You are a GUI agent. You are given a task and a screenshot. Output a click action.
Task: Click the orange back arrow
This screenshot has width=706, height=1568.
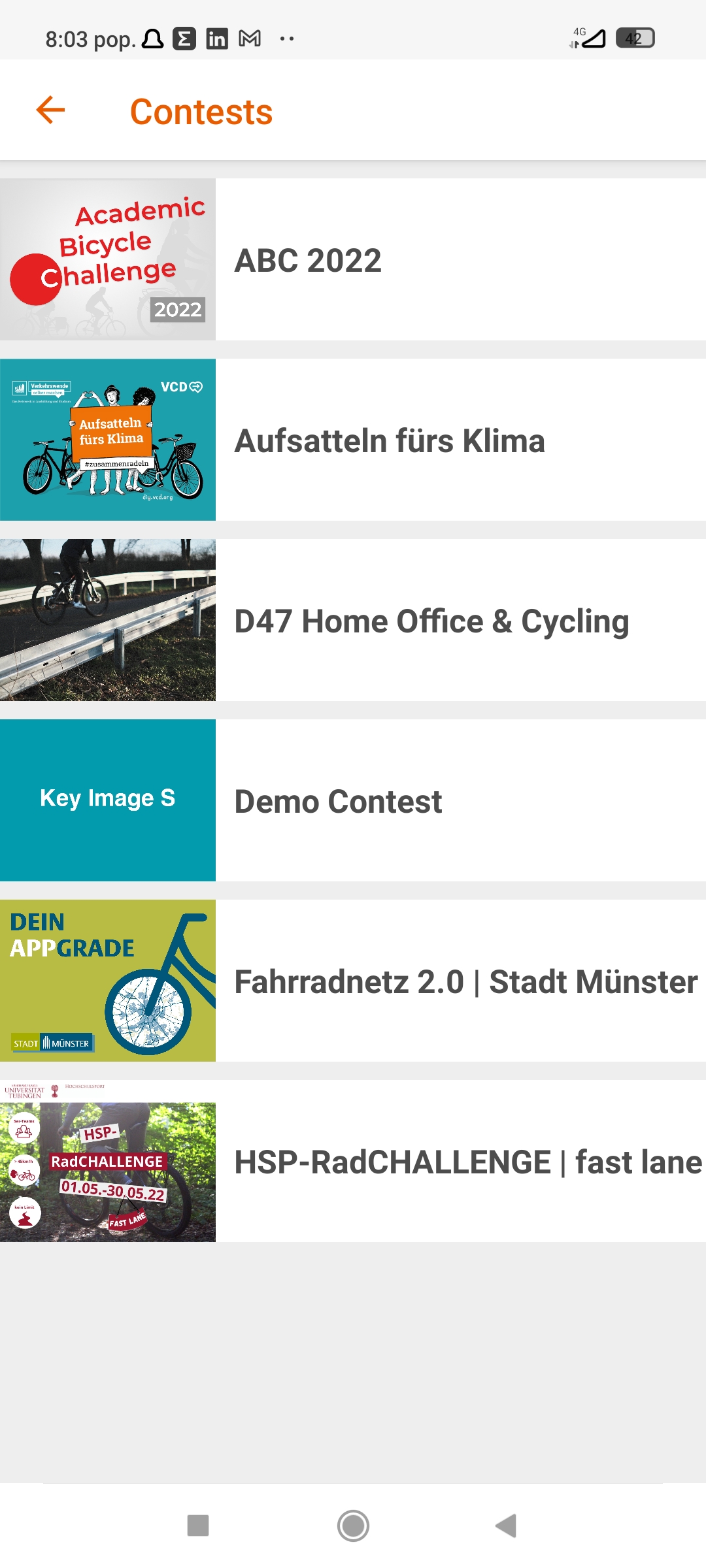click(49, 110)
